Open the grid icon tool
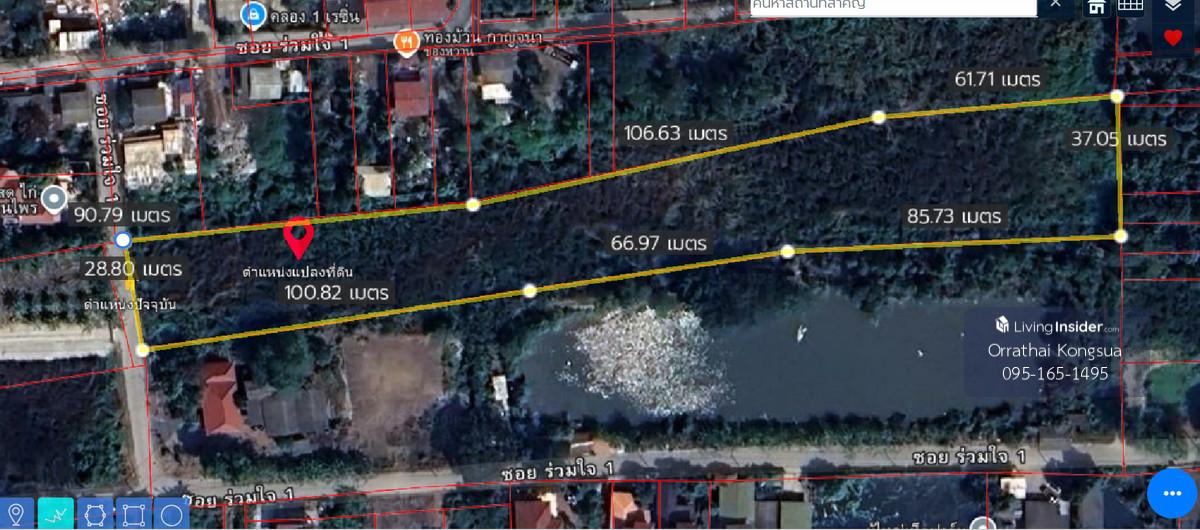Image resolution: width=1200 pixels, height=530 pixels. click(1130, 6)
